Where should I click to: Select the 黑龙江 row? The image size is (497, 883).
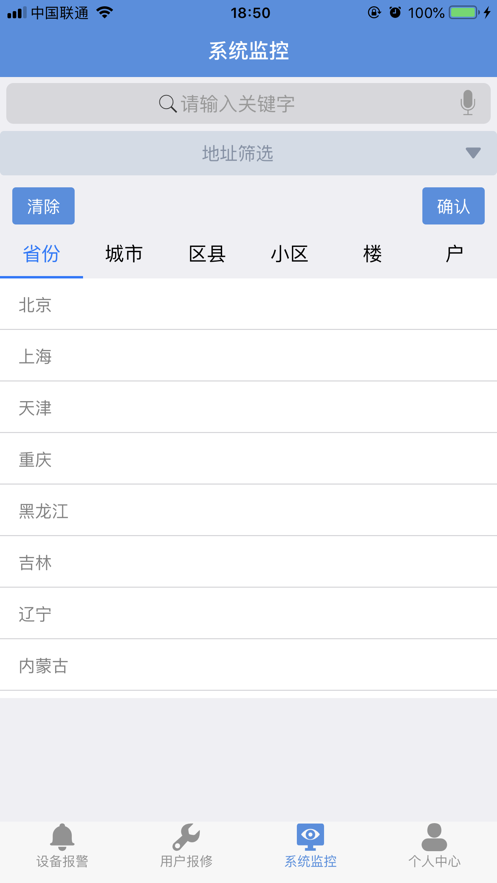(248, 511)
